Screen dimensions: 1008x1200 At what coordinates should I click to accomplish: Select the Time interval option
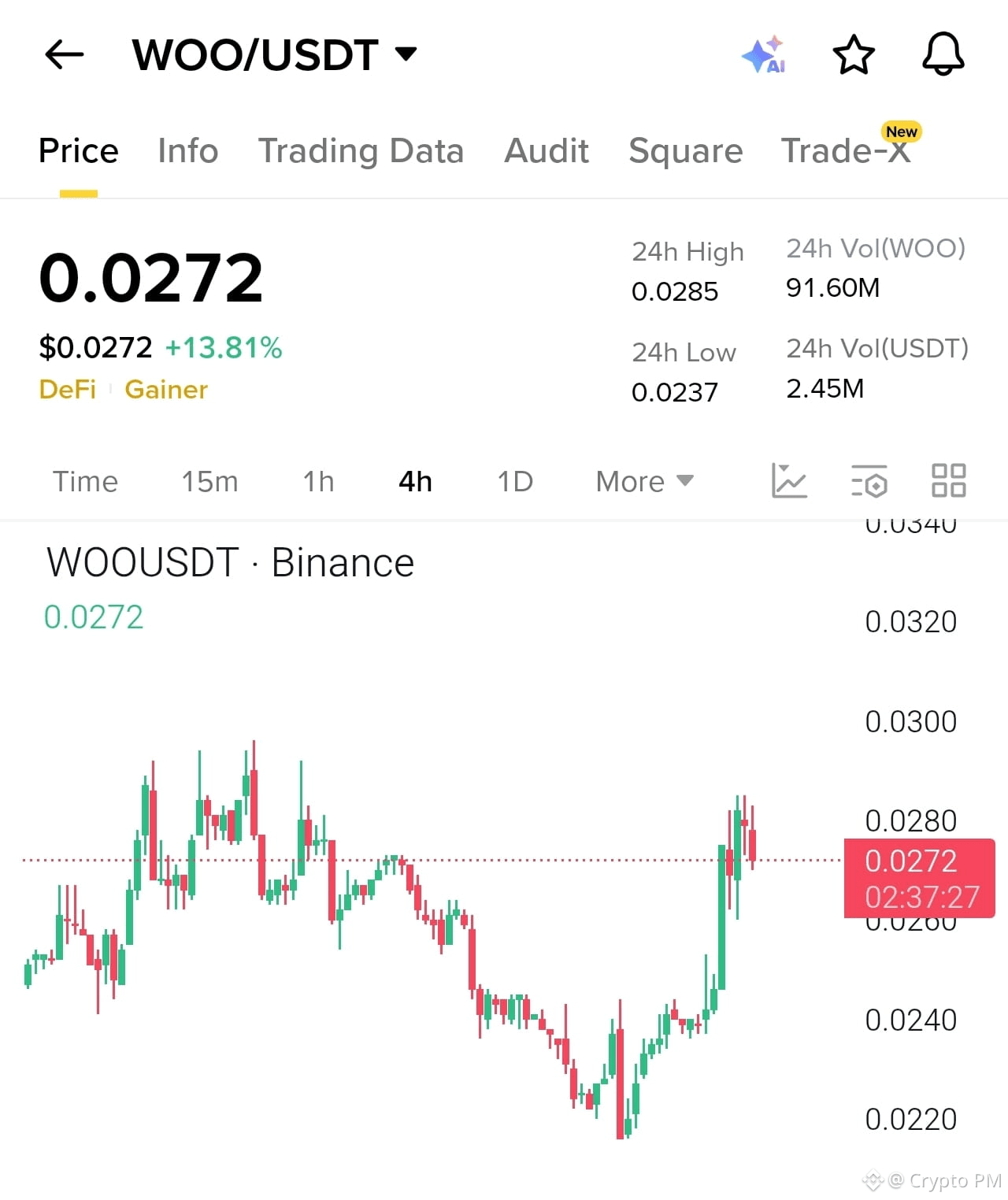point(85,480)
